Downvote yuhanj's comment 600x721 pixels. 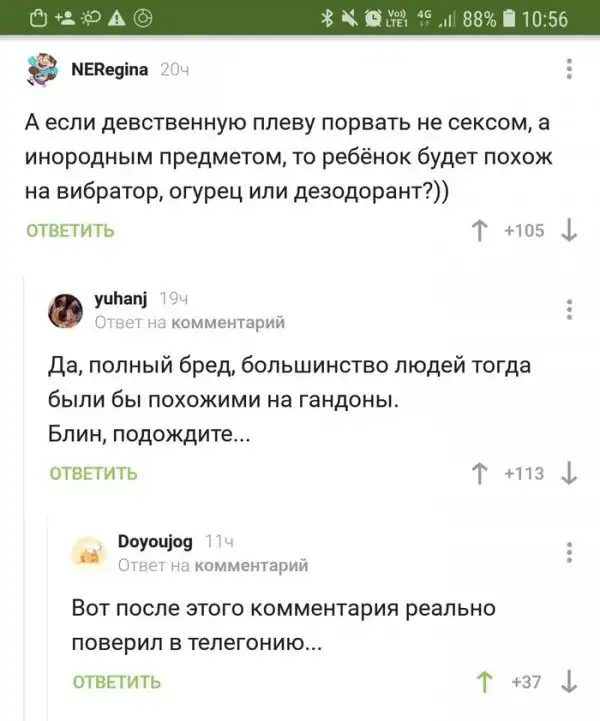pyautogui.click(x=569, y=474)
